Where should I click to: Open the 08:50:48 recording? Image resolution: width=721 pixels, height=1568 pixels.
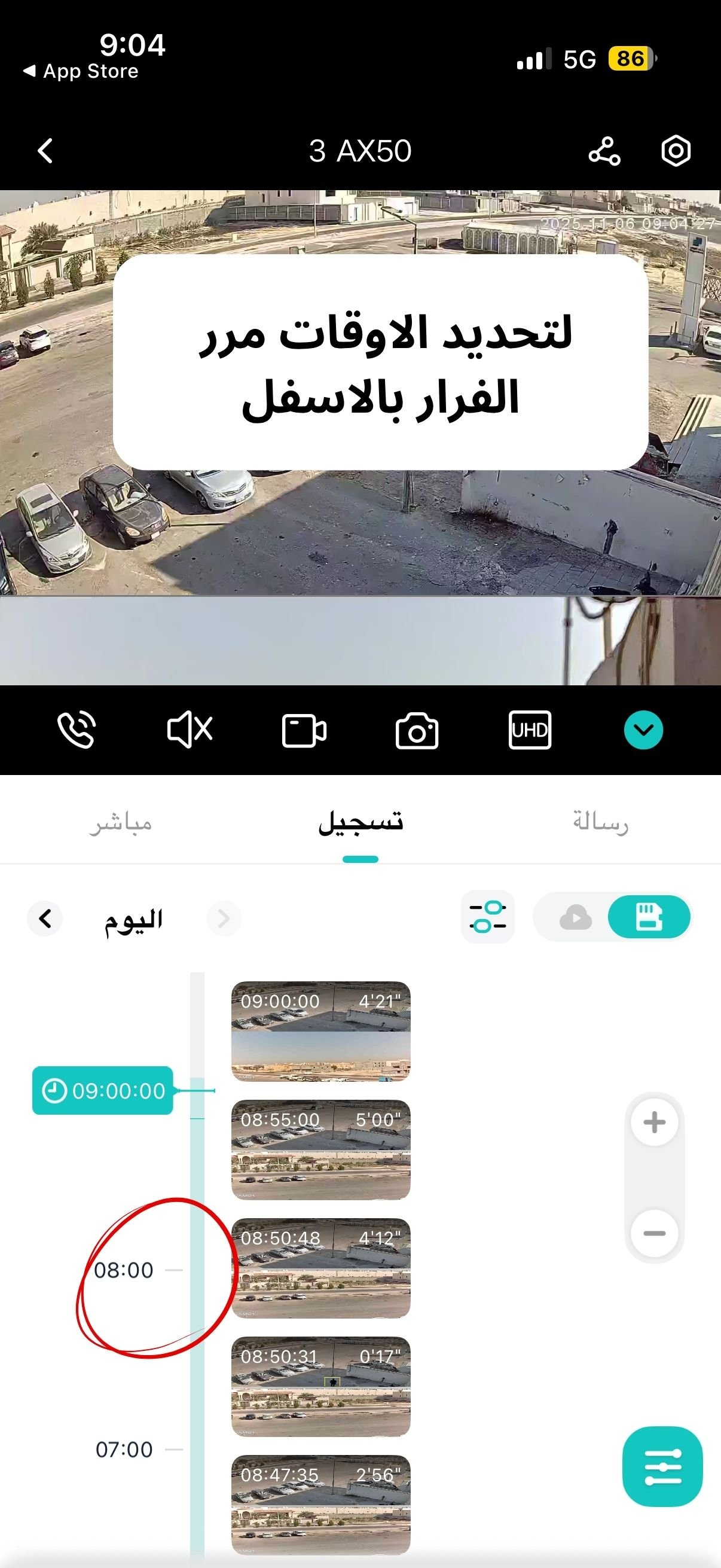pyautogui.click(x=320, y=1267)
